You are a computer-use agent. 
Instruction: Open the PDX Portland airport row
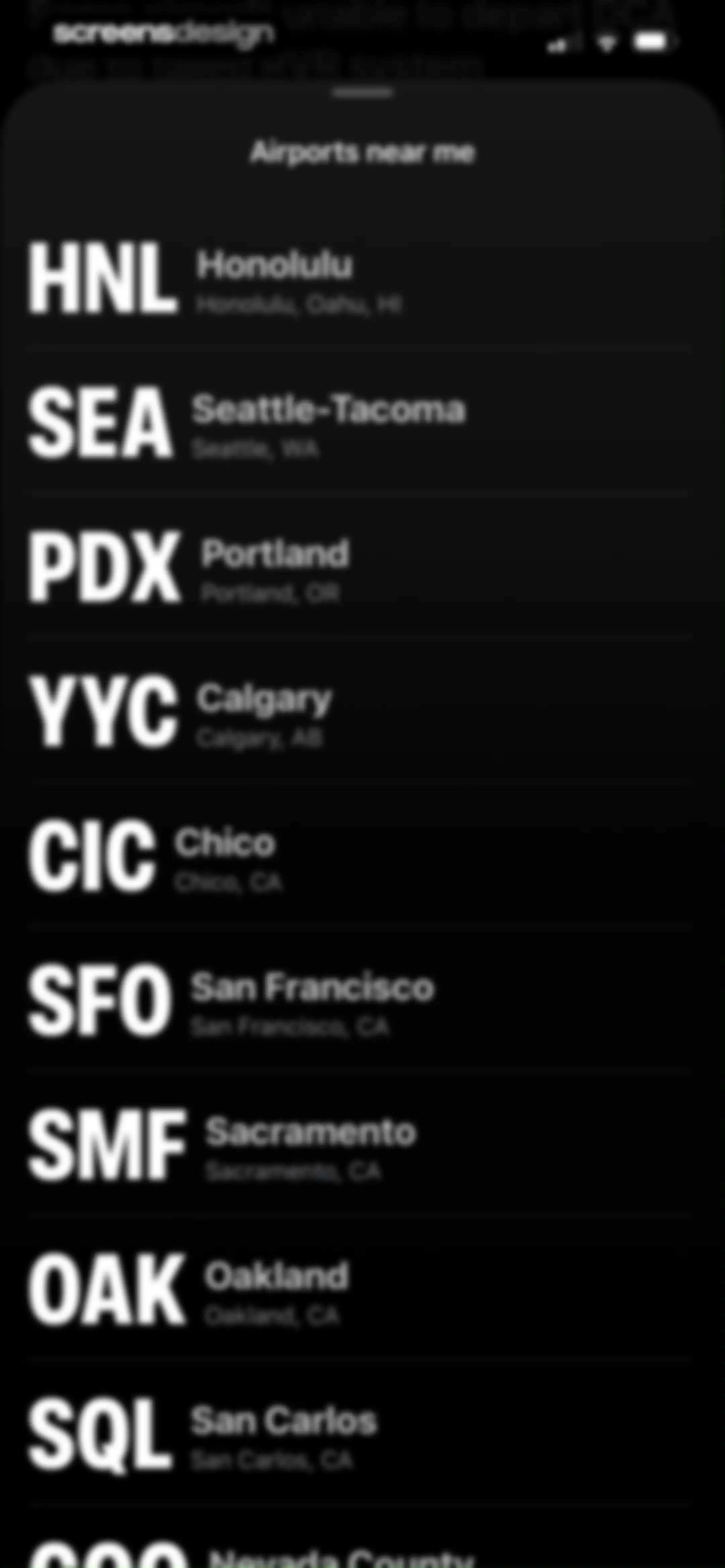tap(361, 566)
